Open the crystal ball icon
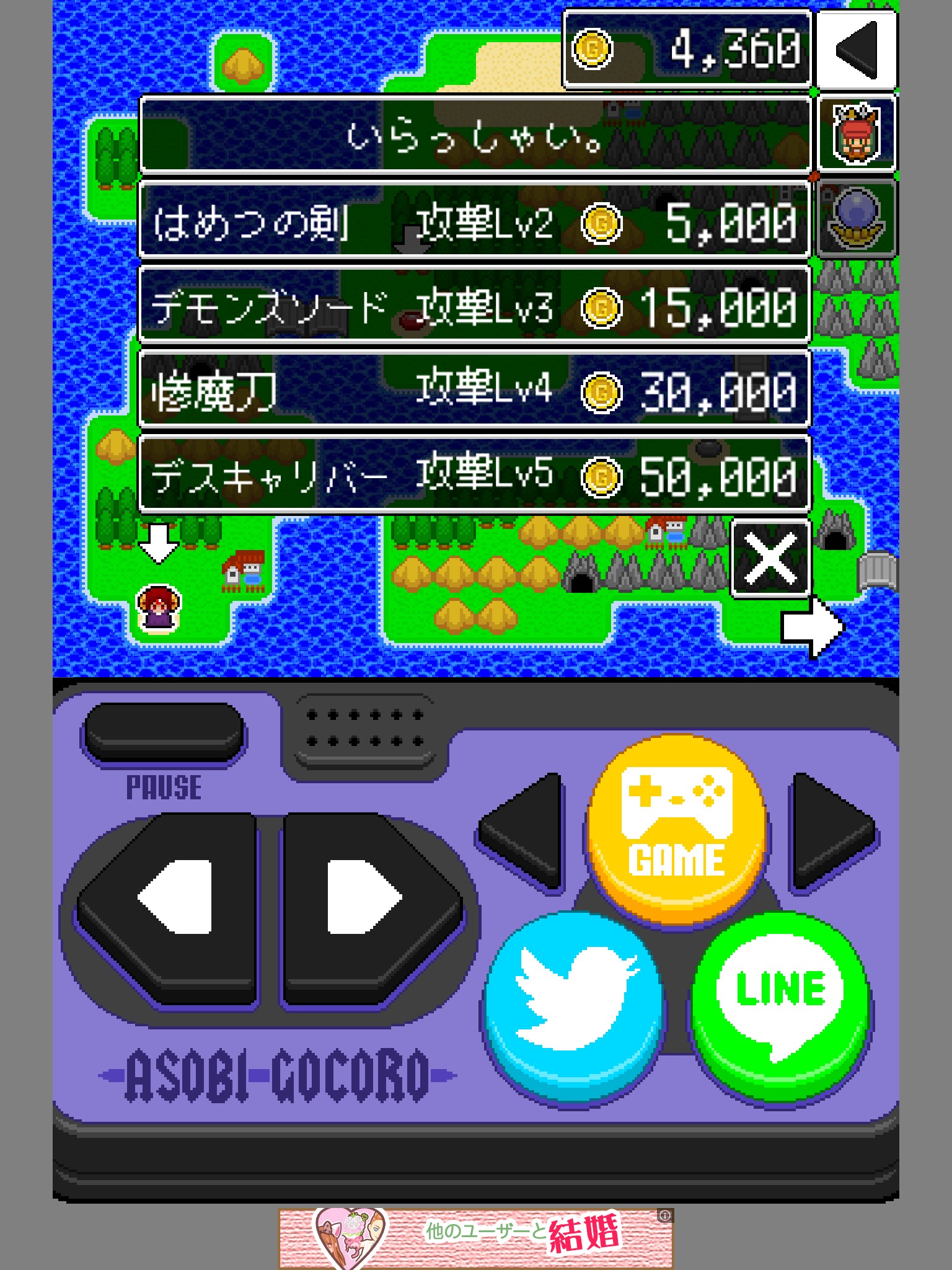This screenshot has height=1270, width=952. 857,219
